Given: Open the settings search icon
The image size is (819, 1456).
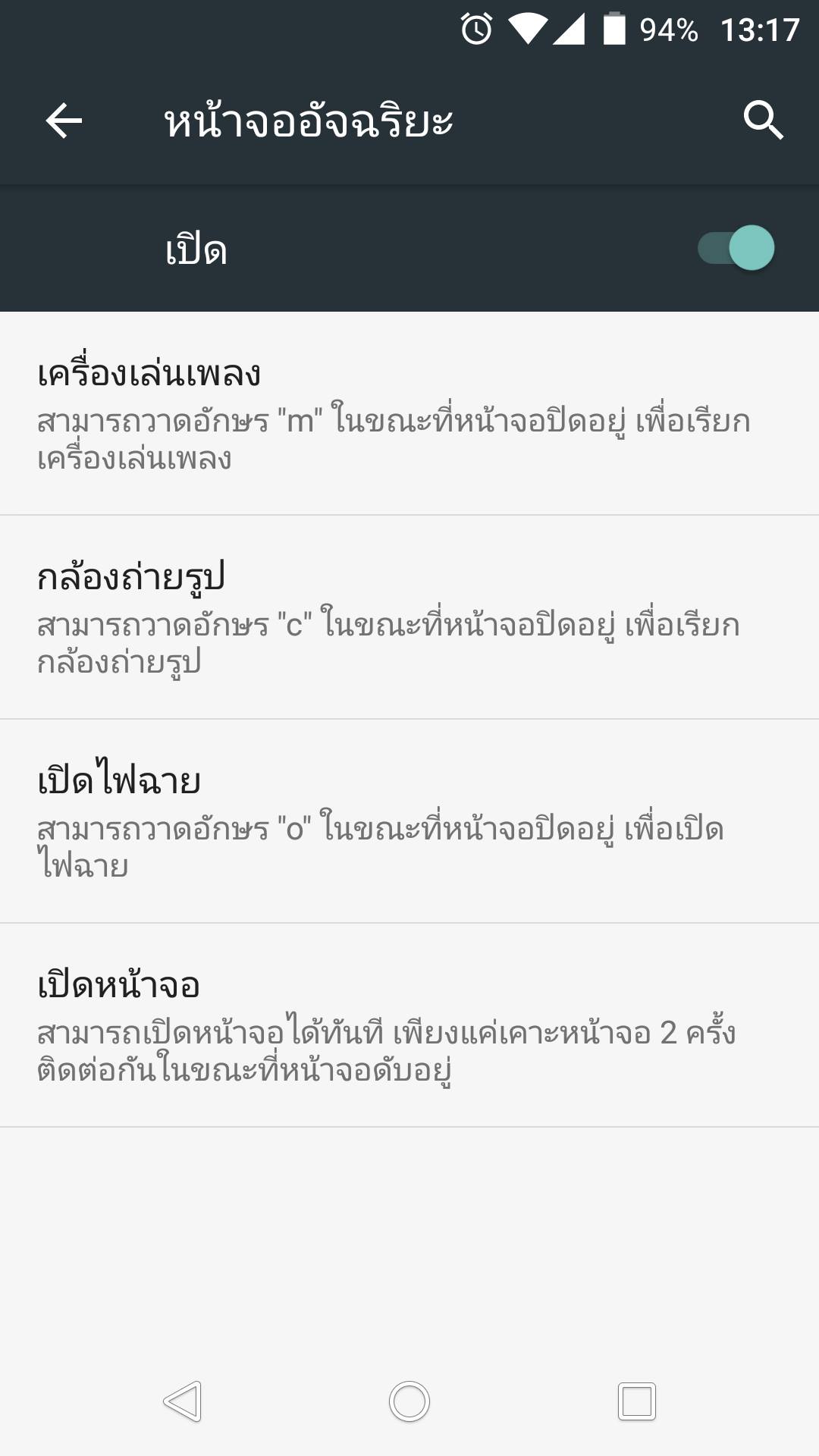Looking at the screenshot, I should click(763, 121).
